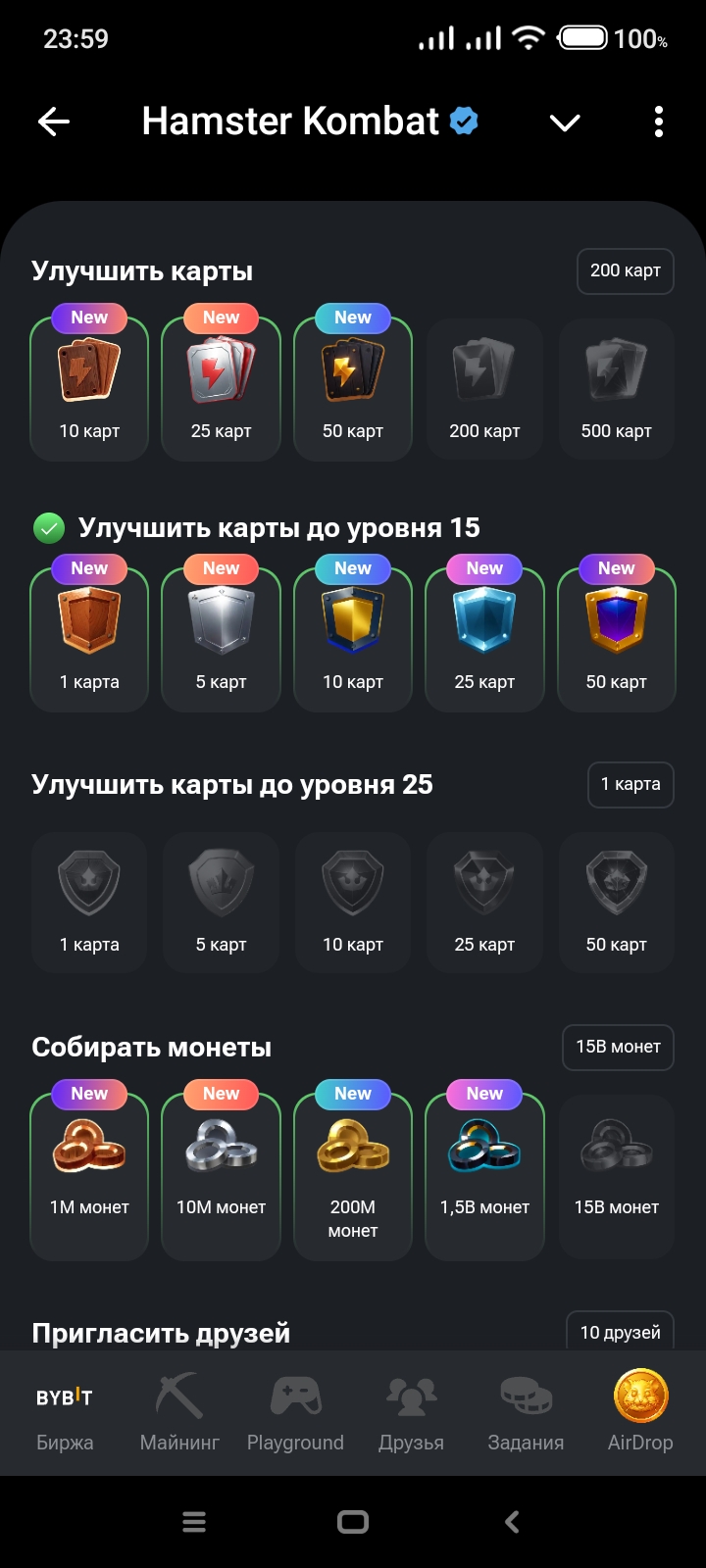The height and width of the screenshot is (1568, 706).
Task: Open the three-dot overflow menu
Action: coord(658,122)
